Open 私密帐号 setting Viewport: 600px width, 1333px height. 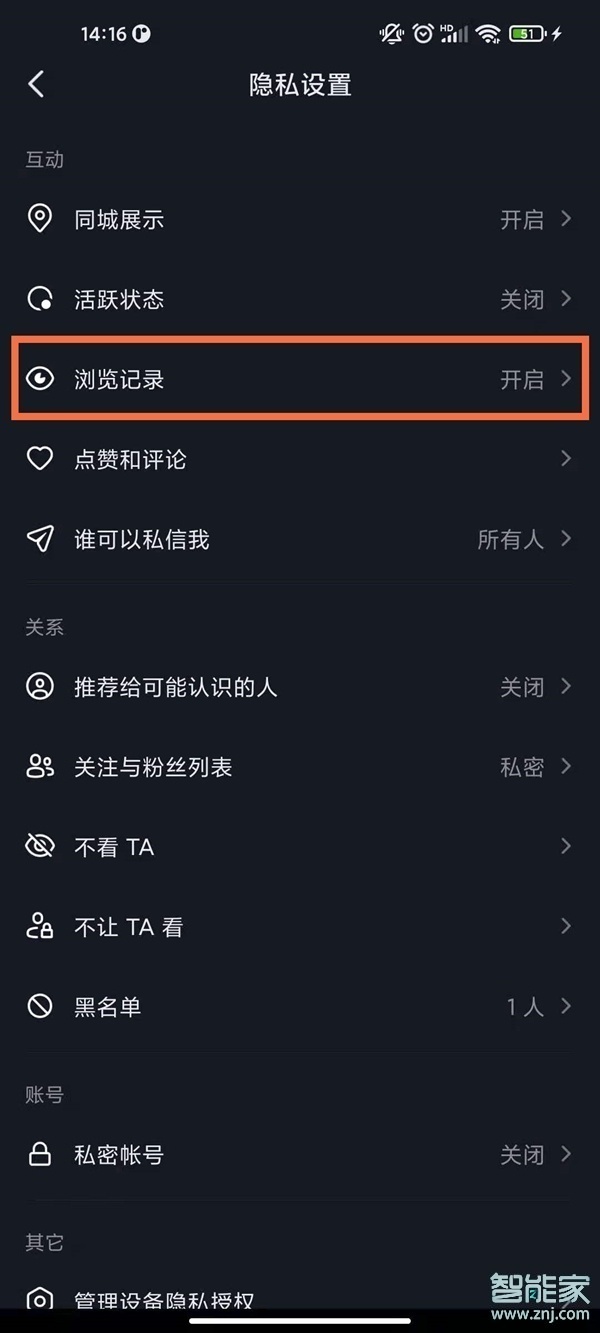[x=300, y=1155]
